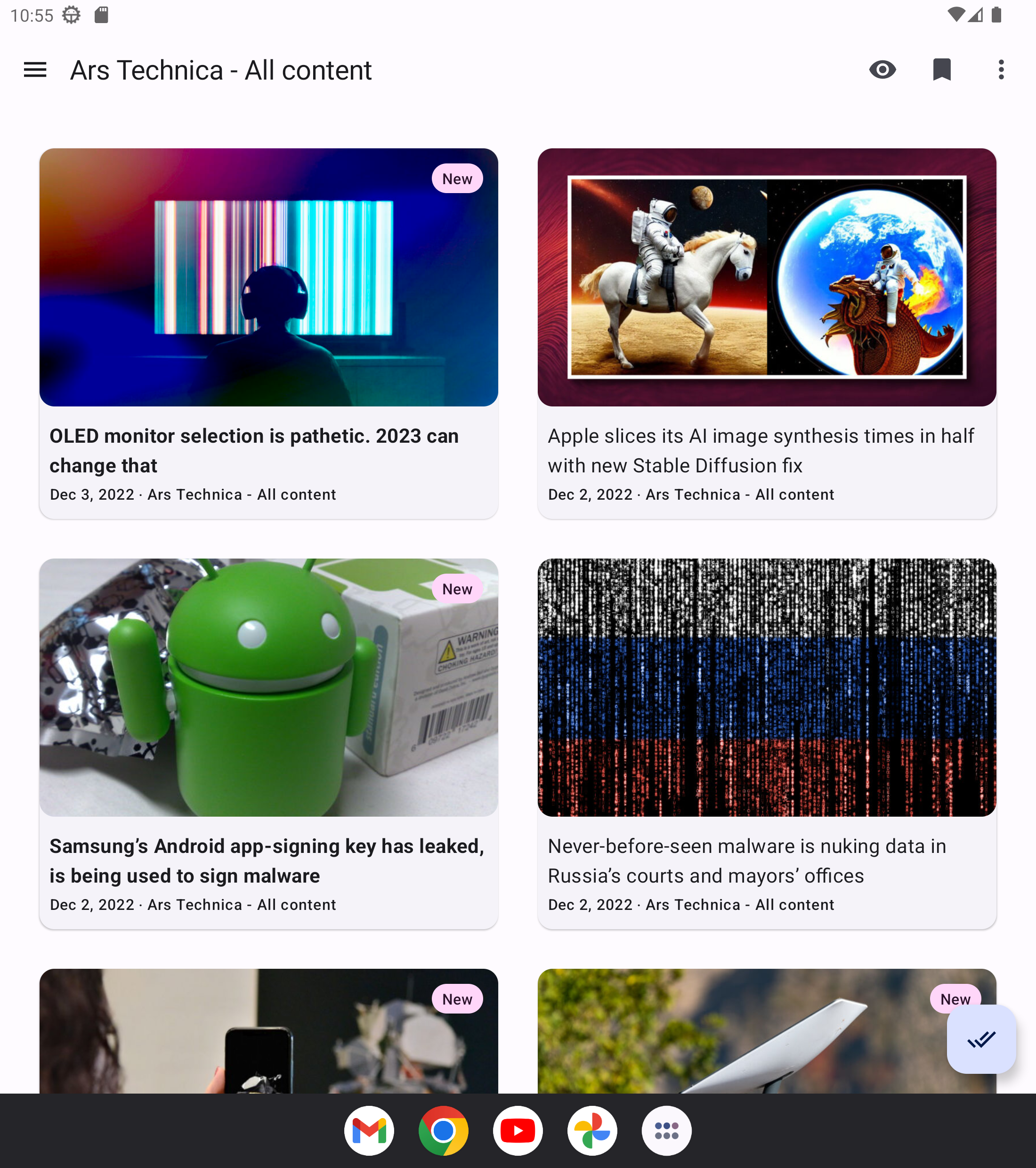
Task: Launch Gmail from the taskbar
Action: (x=369, y=1131)
